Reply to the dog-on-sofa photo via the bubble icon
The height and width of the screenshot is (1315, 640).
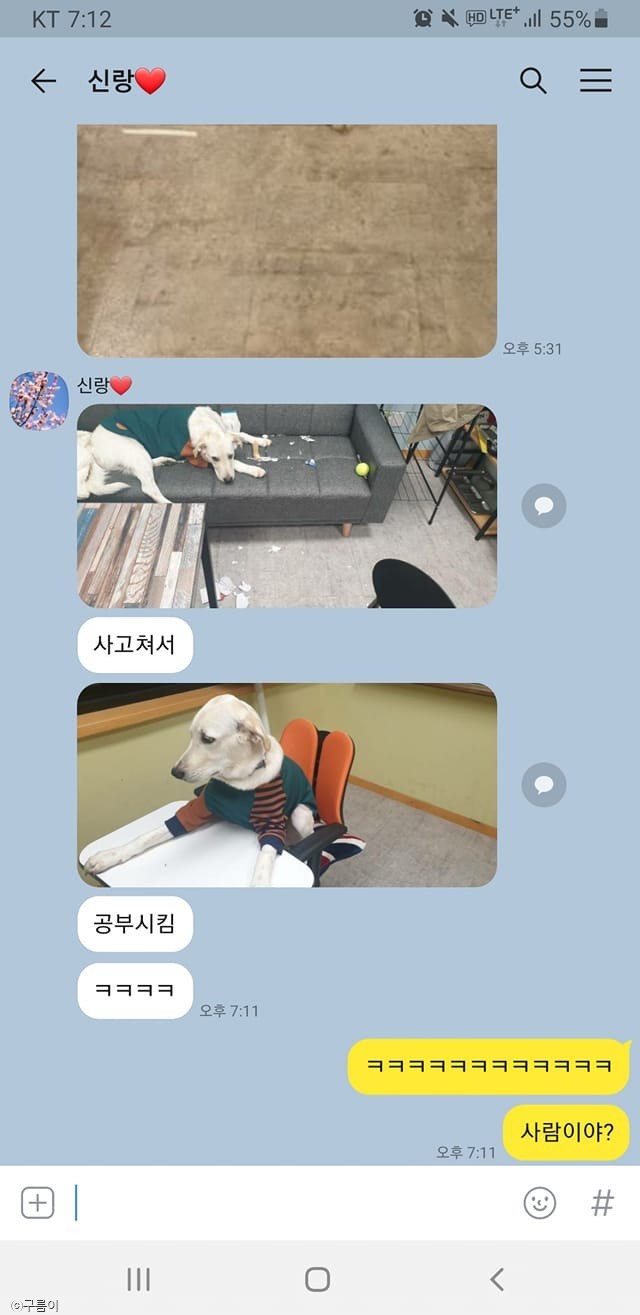(543, 506)
